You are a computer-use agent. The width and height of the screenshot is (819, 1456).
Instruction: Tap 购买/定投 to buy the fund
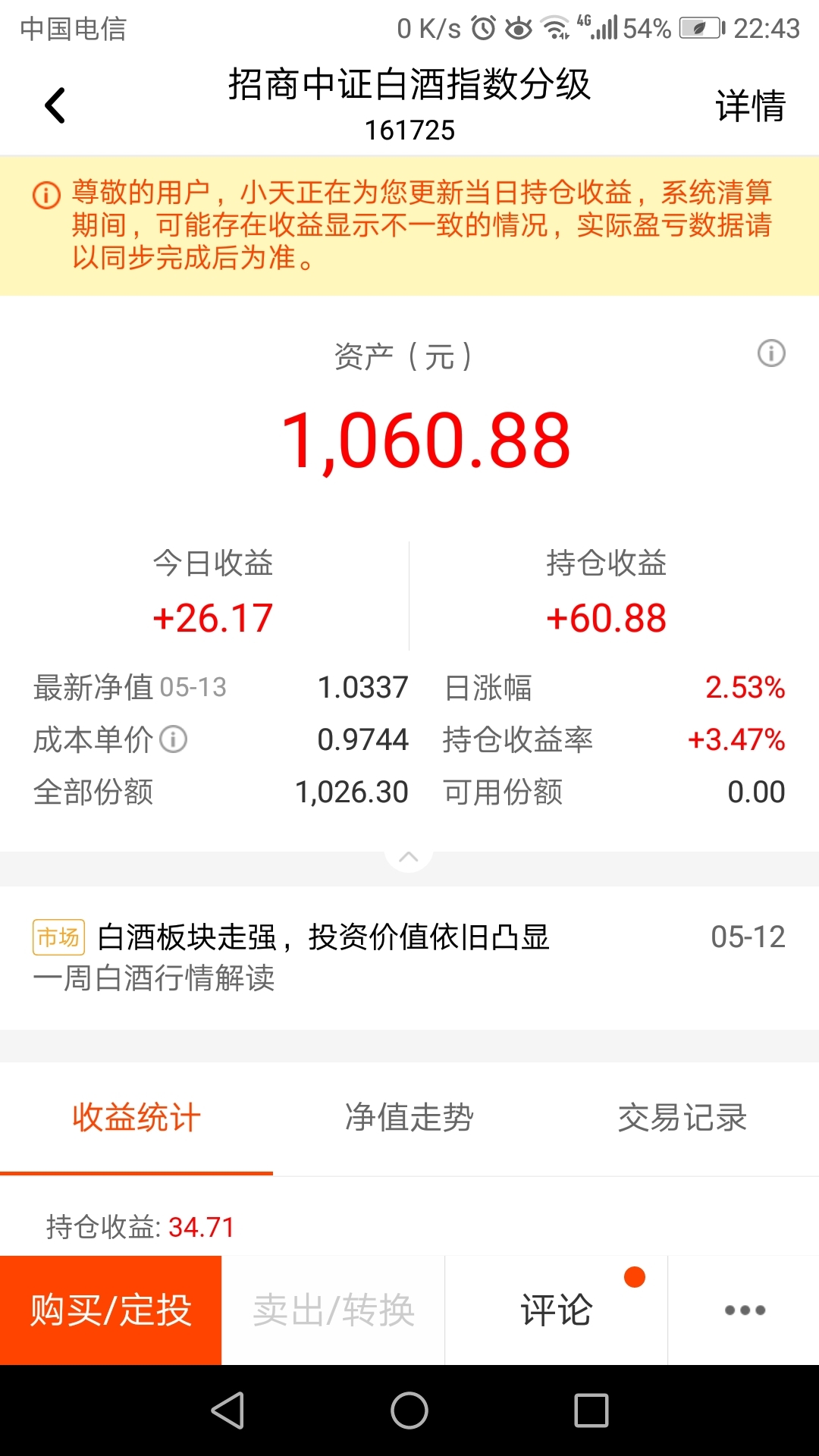111,1310
